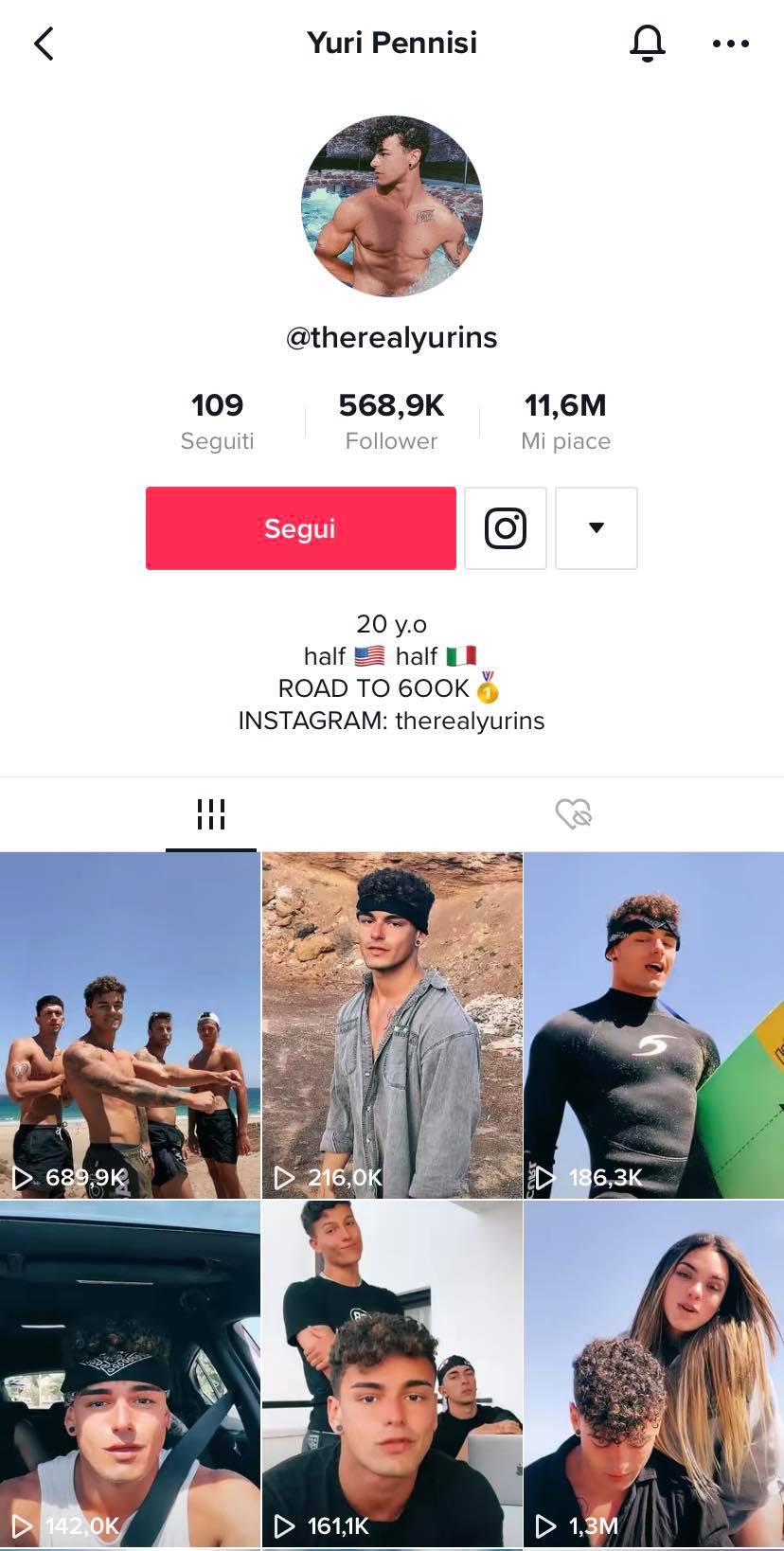Screen dimensions: 784x1551
Task: Go back using the top-left arrow
Action: [44, 44]
